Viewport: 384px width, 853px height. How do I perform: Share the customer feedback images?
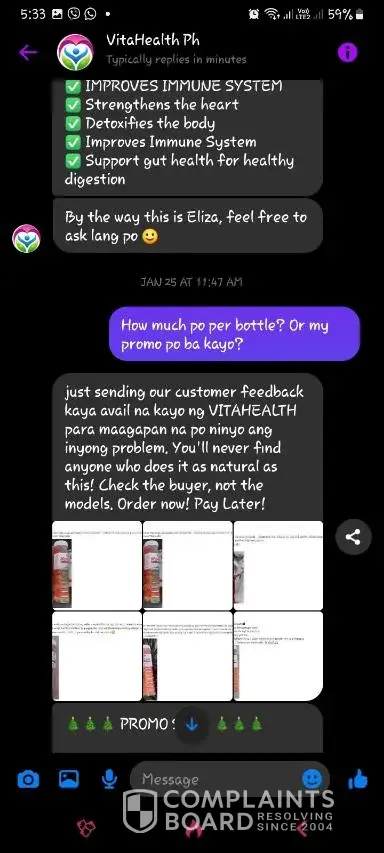point(352,537)
